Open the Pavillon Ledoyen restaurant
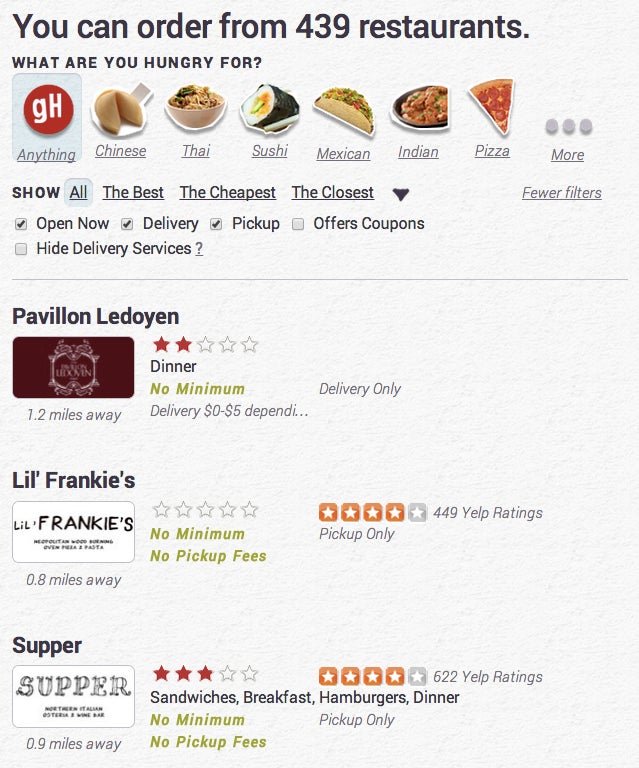Image resolution: width=639 pixels, height=768 pixels. click(x=95, y=317)
